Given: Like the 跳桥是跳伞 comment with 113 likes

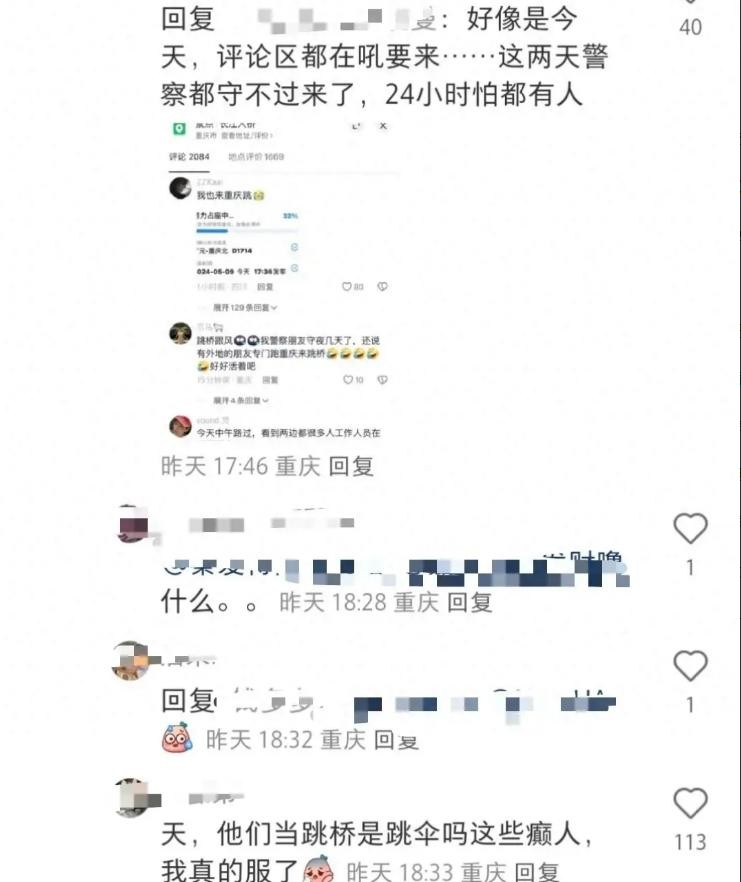Looking at the screenshot, I should tap(690, 803).
